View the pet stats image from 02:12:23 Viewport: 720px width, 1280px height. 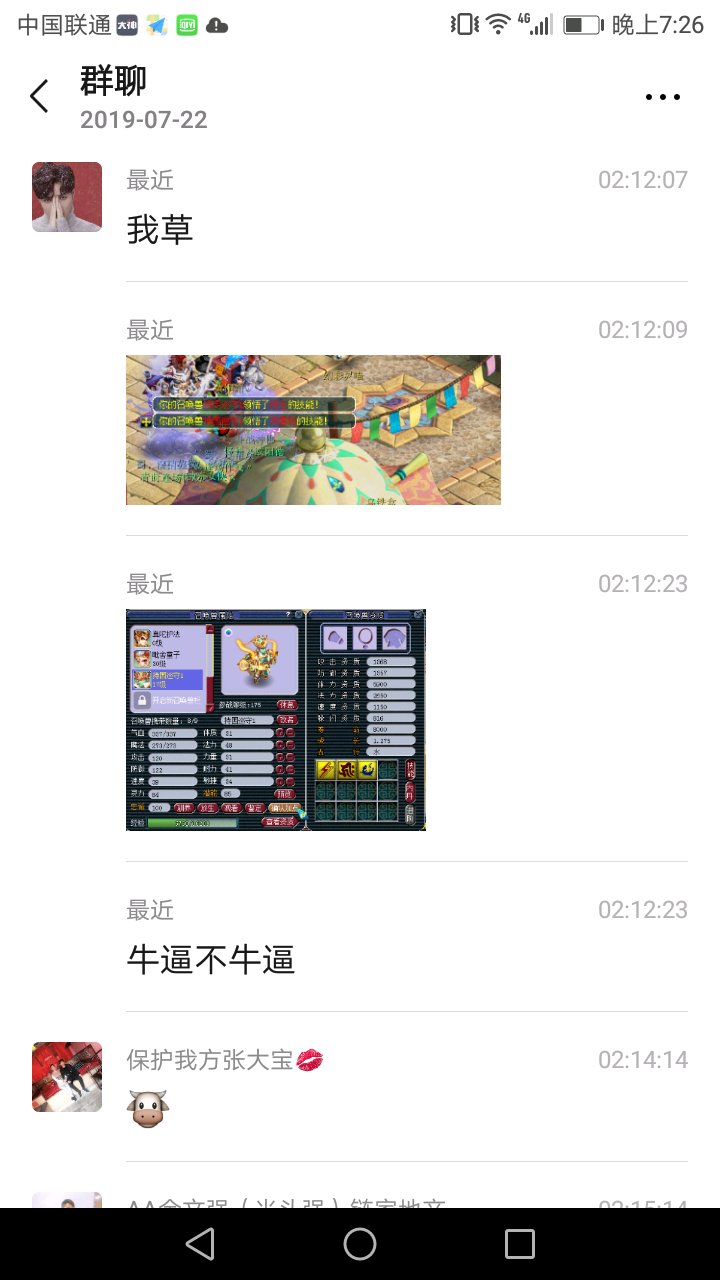tap(276, 720)
